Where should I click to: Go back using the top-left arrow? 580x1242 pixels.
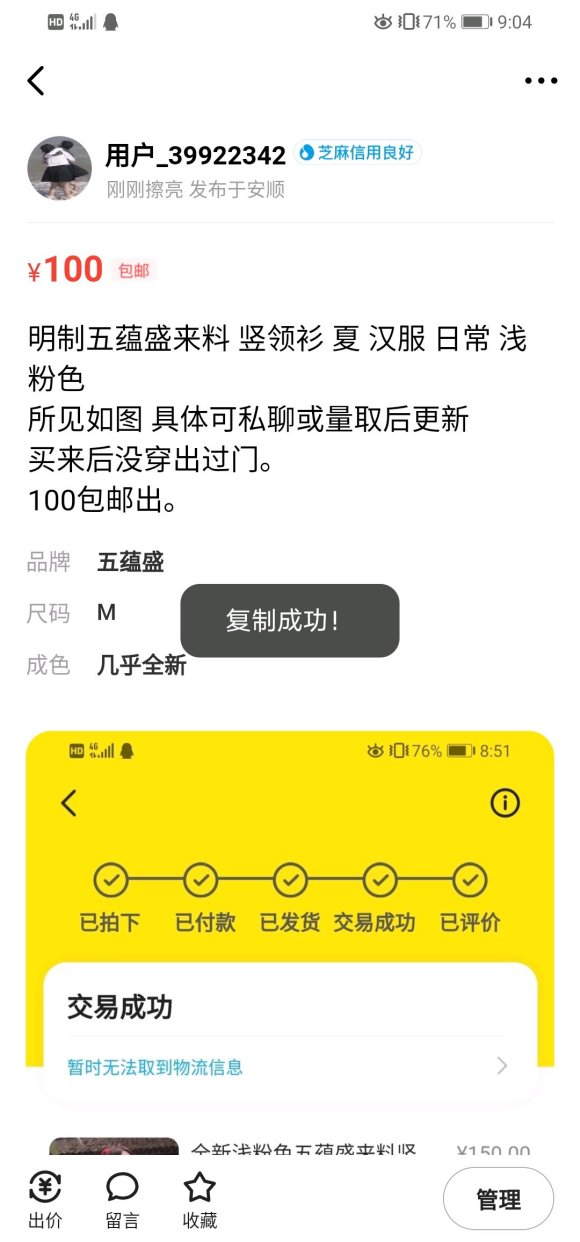coord(36,81)
